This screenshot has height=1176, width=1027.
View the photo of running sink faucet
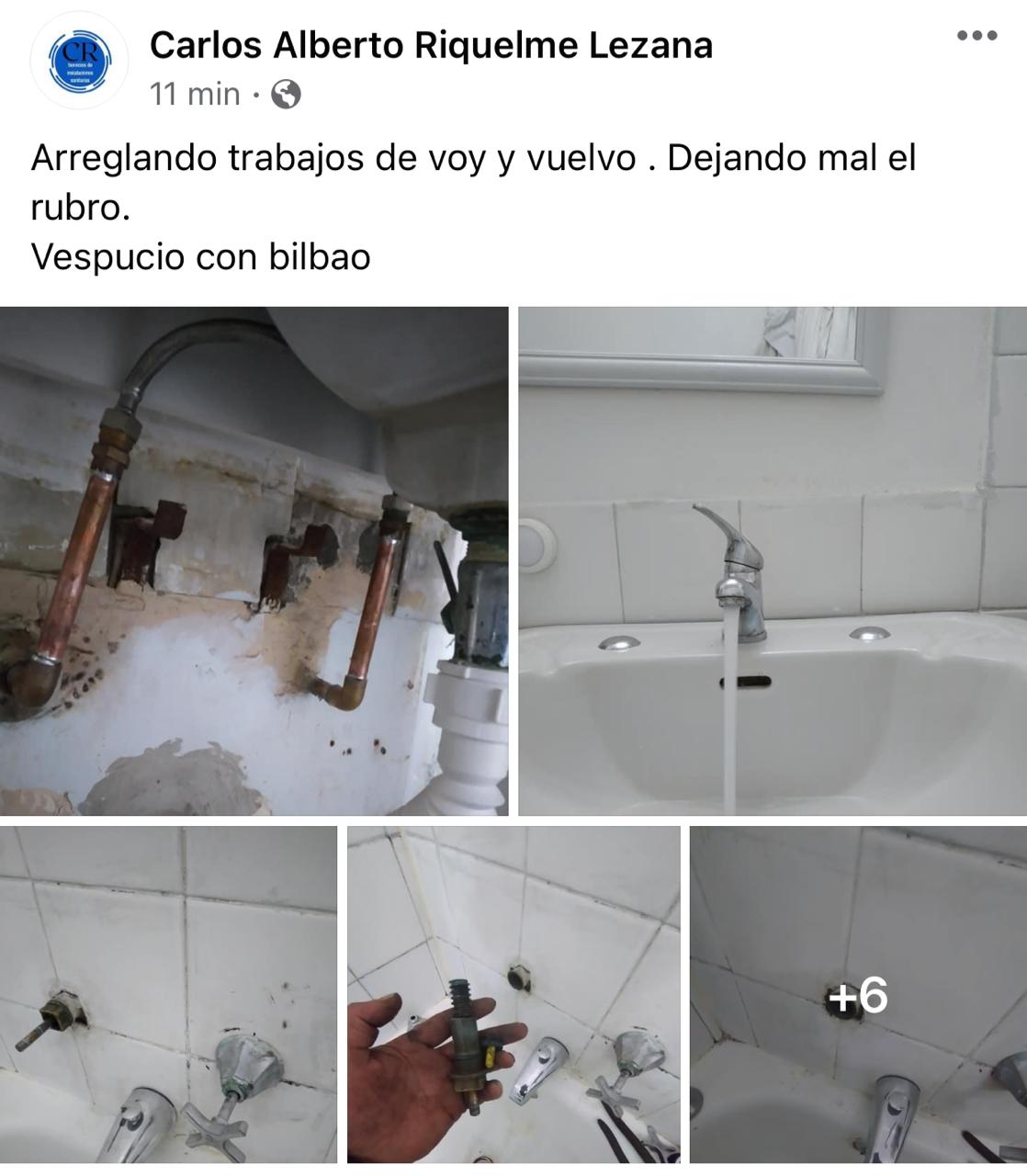772,560
